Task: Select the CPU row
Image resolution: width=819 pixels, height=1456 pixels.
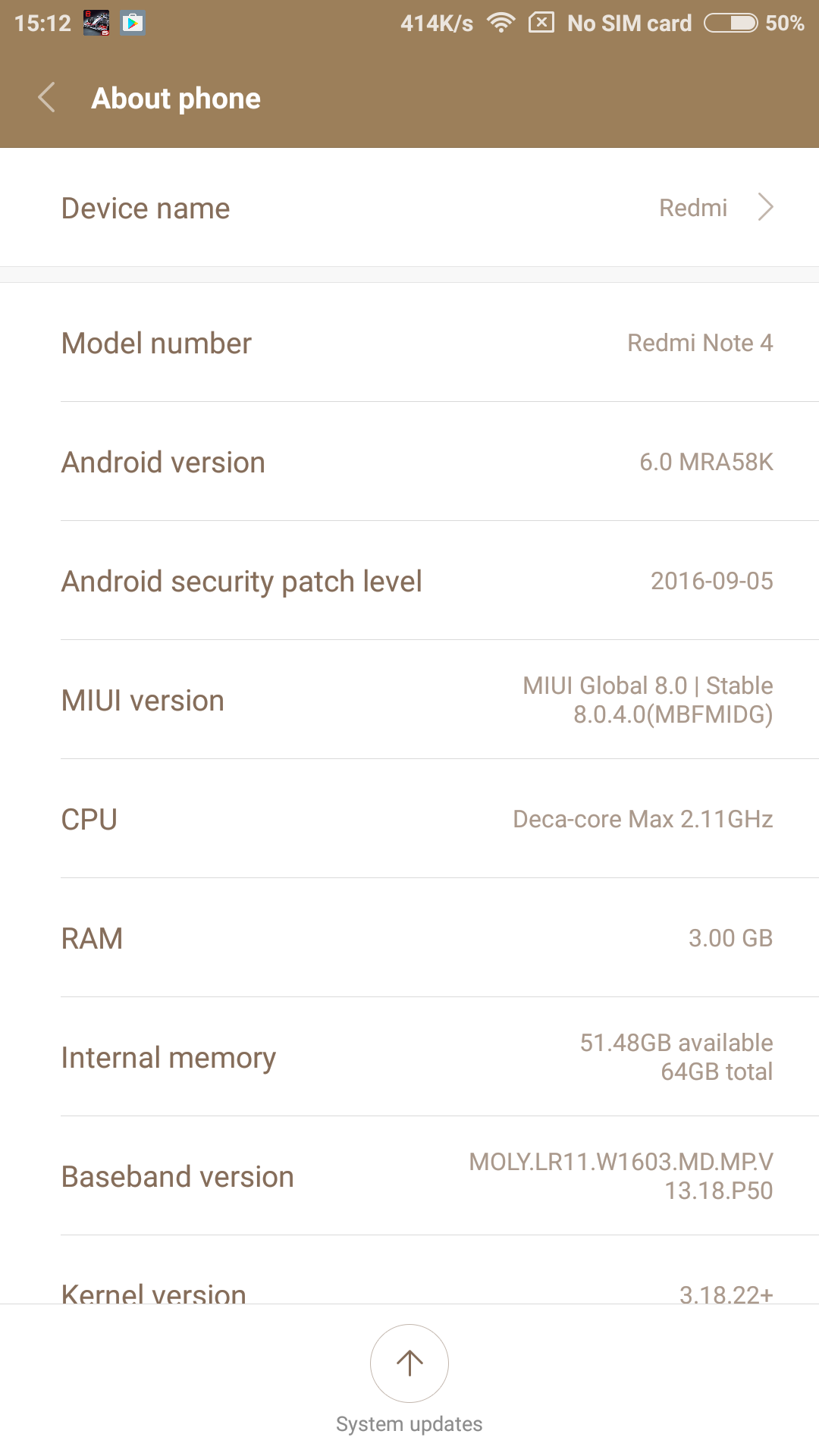Action: [x=409, y=819]
